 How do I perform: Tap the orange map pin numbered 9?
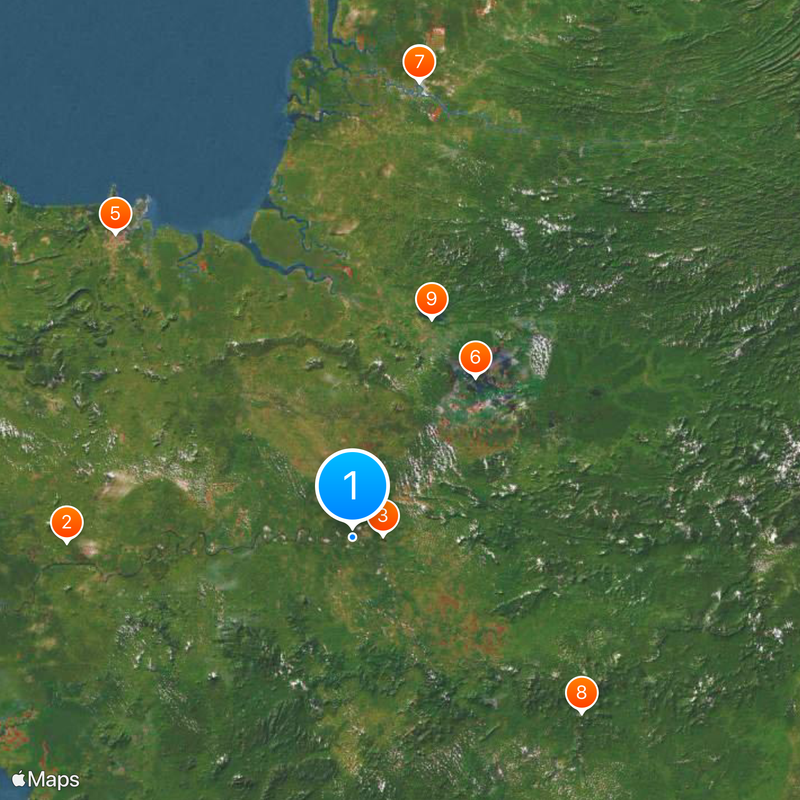point(431,298)
